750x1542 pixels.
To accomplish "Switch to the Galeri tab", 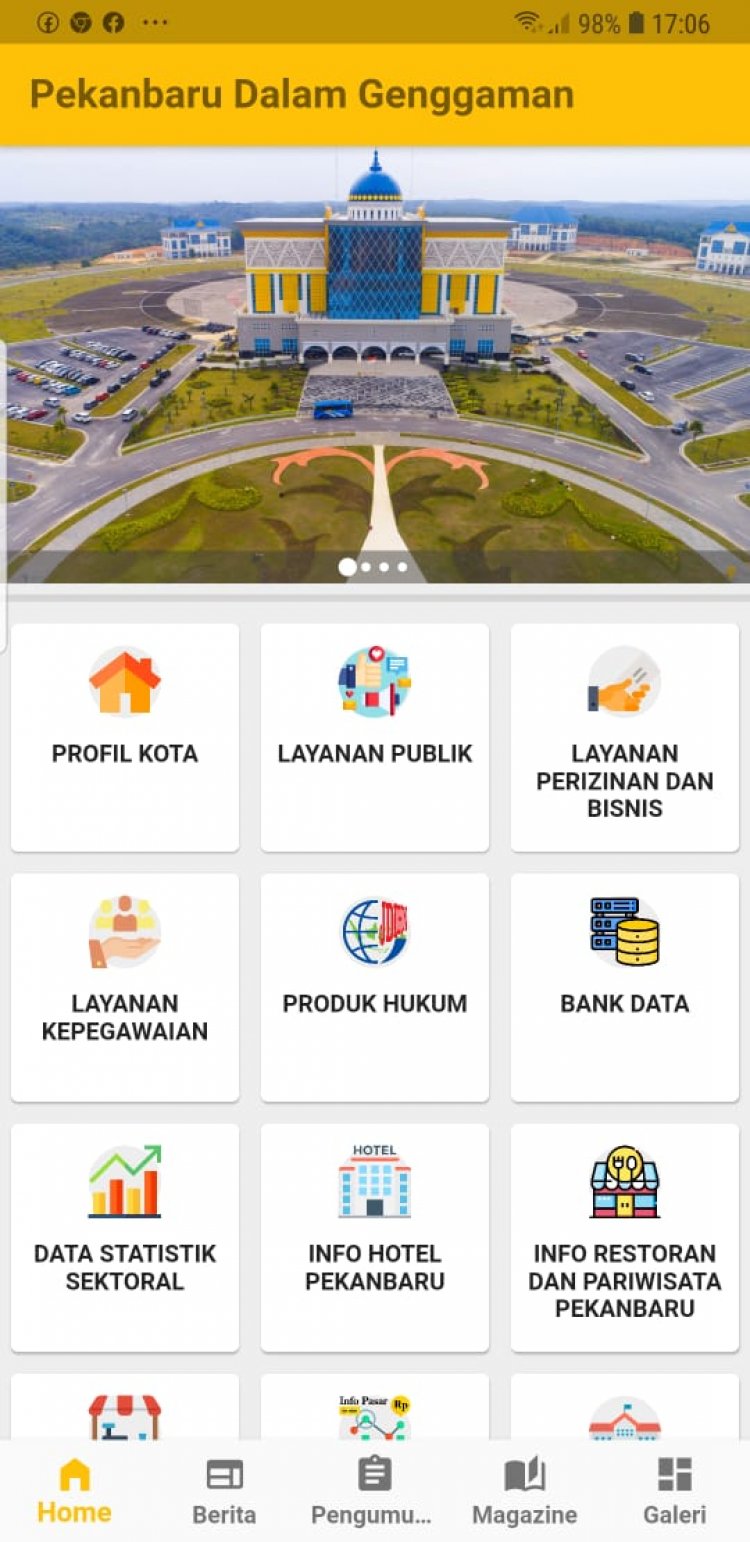I will 674,1490.
